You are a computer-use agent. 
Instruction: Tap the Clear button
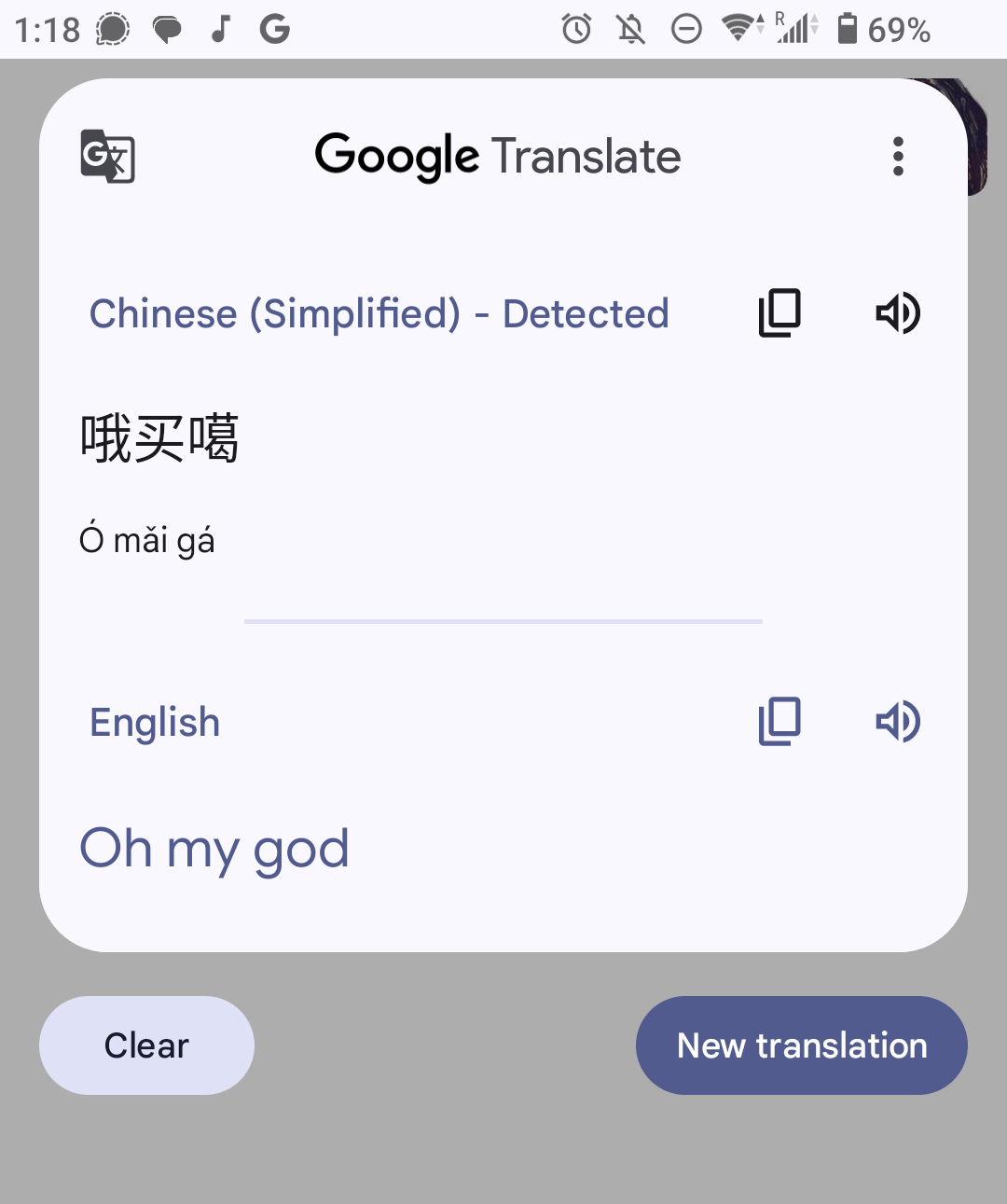pyautogui.click(x=146, y=1045)
